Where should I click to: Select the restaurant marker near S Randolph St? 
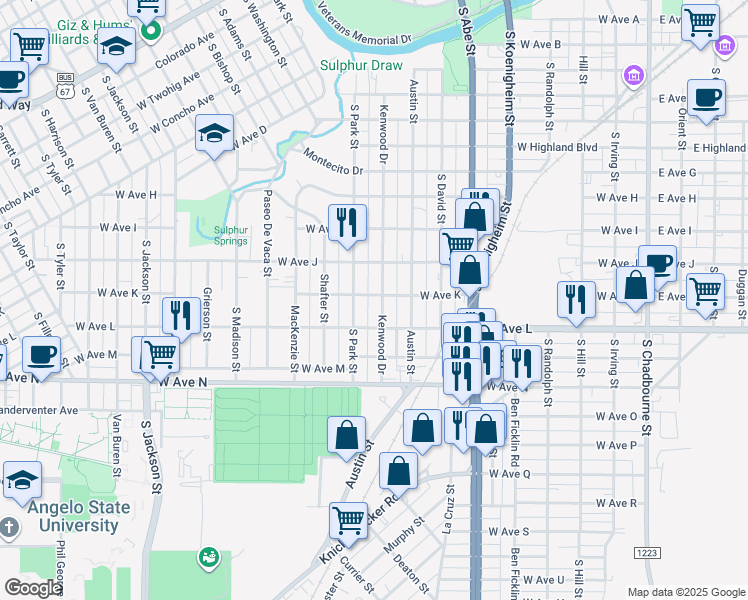pyautogui.click(x=576, y=298)
